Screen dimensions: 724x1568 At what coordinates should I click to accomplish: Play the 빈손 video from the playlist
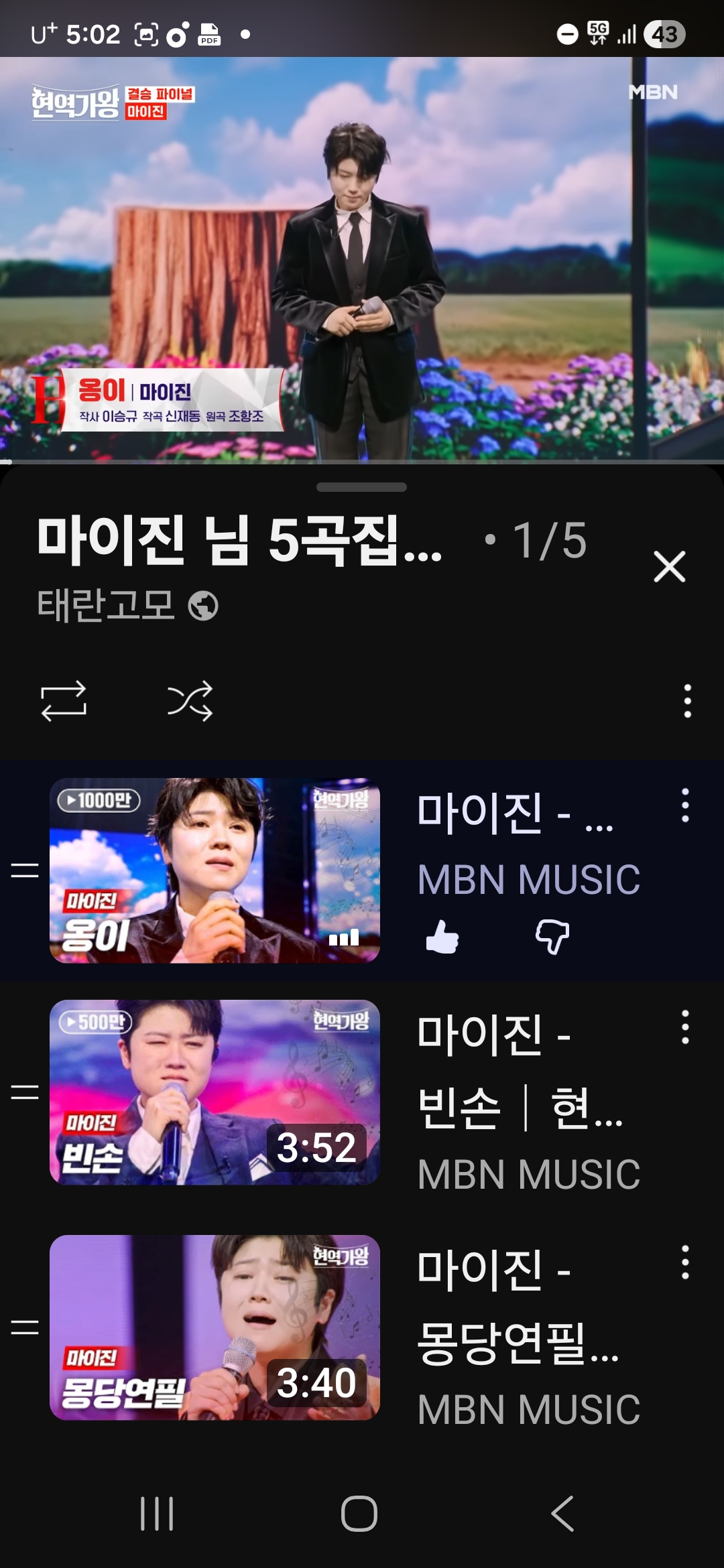215,1092
